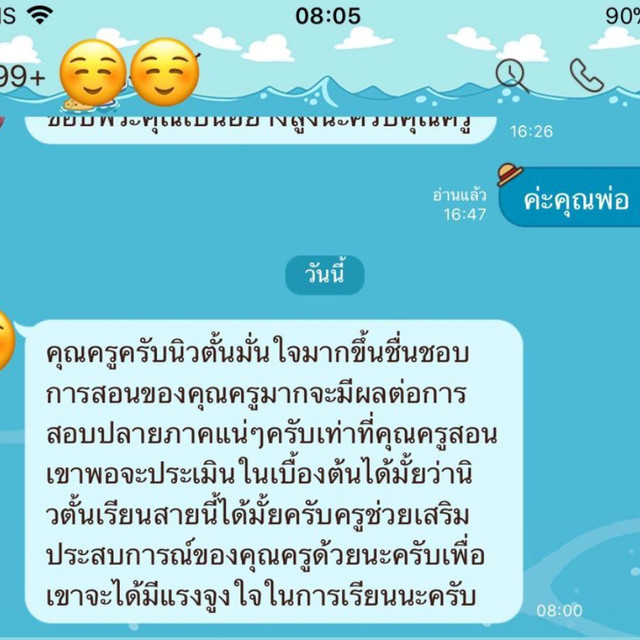Search within this chat conversation
The width and height of the screenshot is (640, 640).
click(512, 74)
